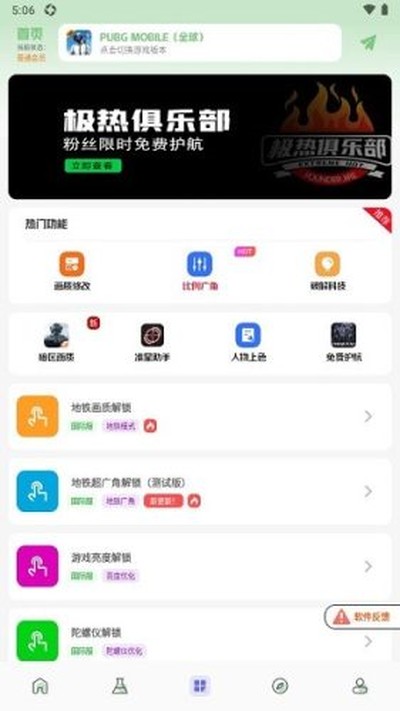Tap the 软件反馈 floating button
The image size is (400, 711).
coord(362,617)
